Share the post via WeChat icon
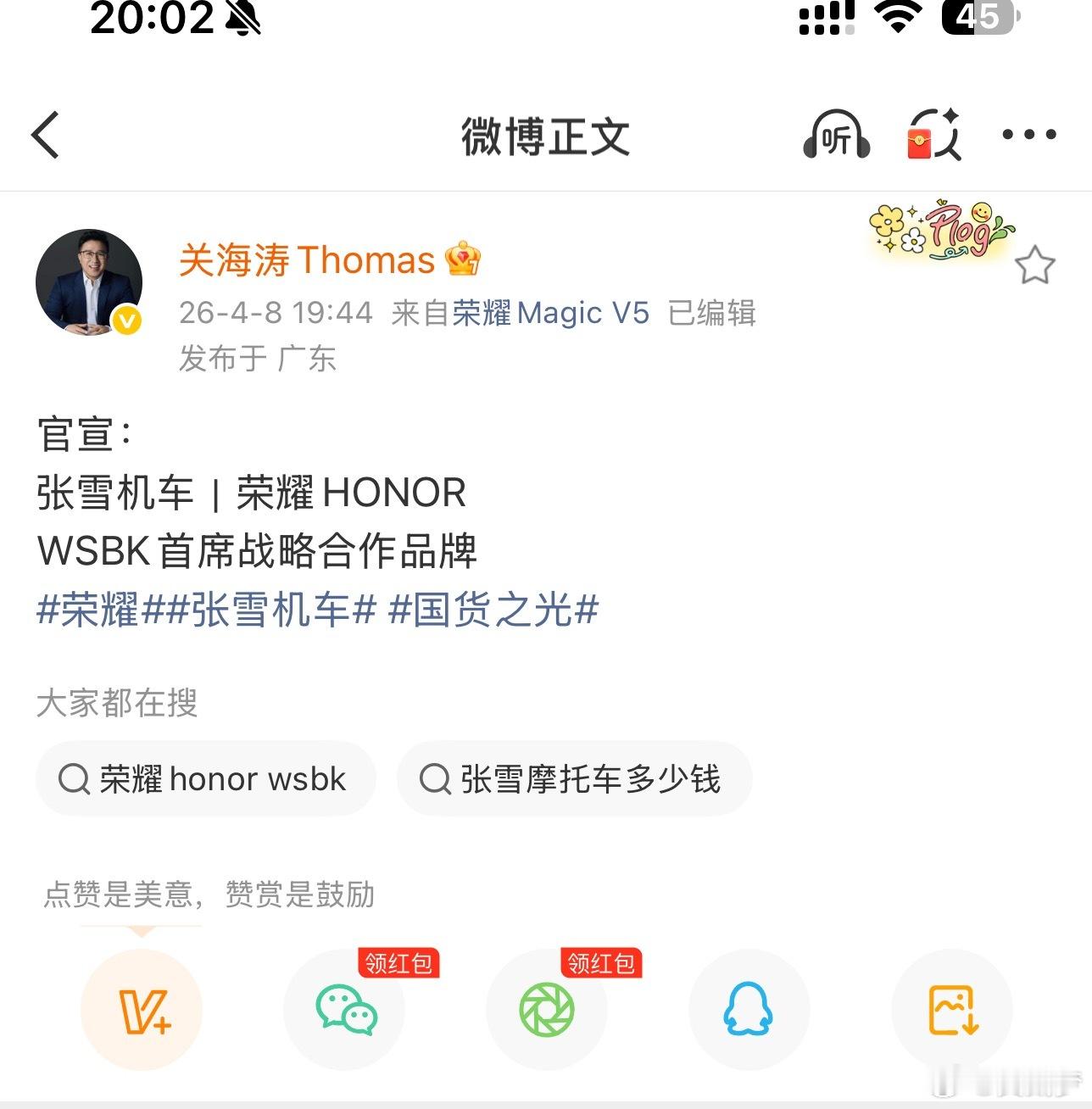Viewport: 1092px width, 1109px height. [x=344, y=1009]
